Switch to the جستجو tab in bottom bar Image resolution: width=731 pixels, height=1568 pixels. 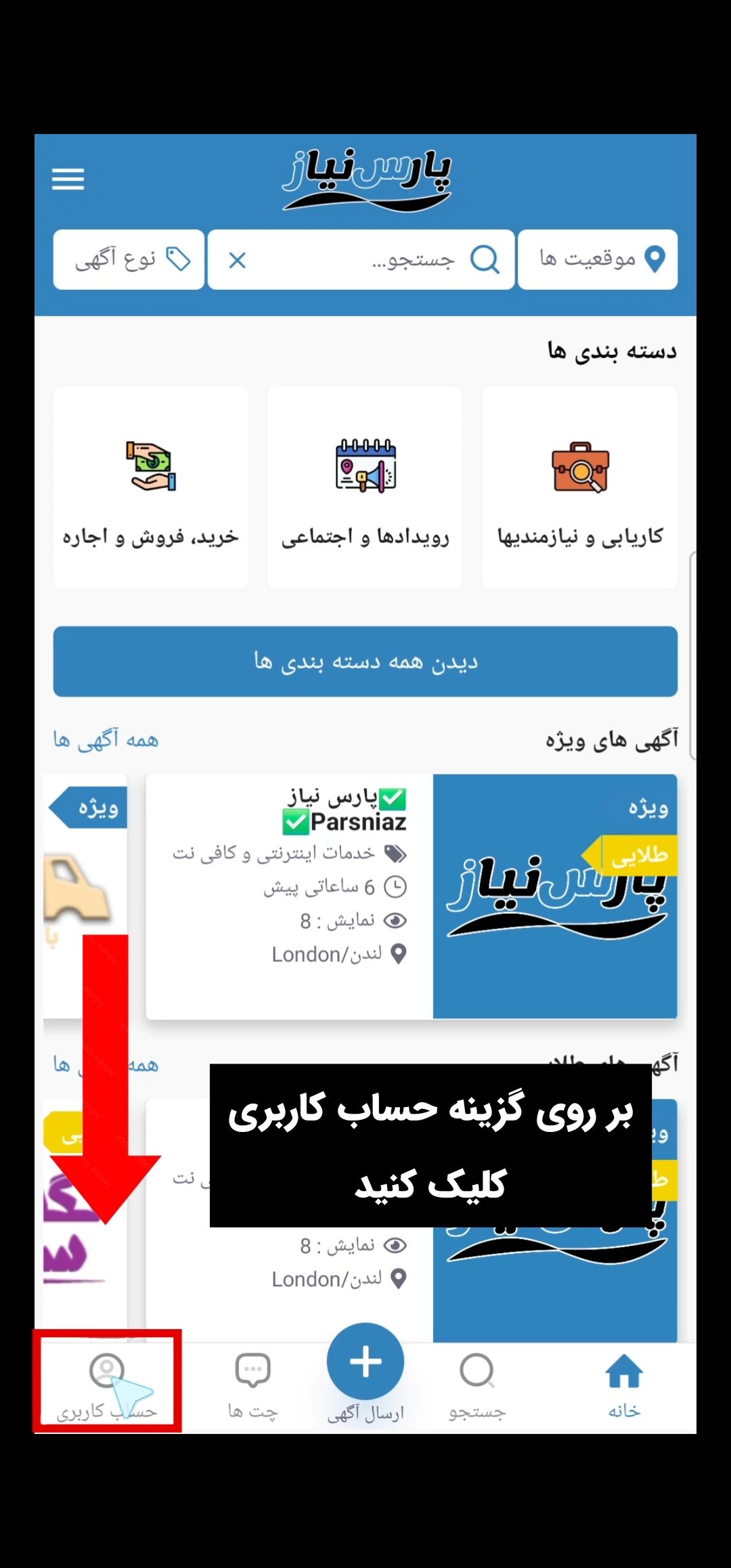477,1385
